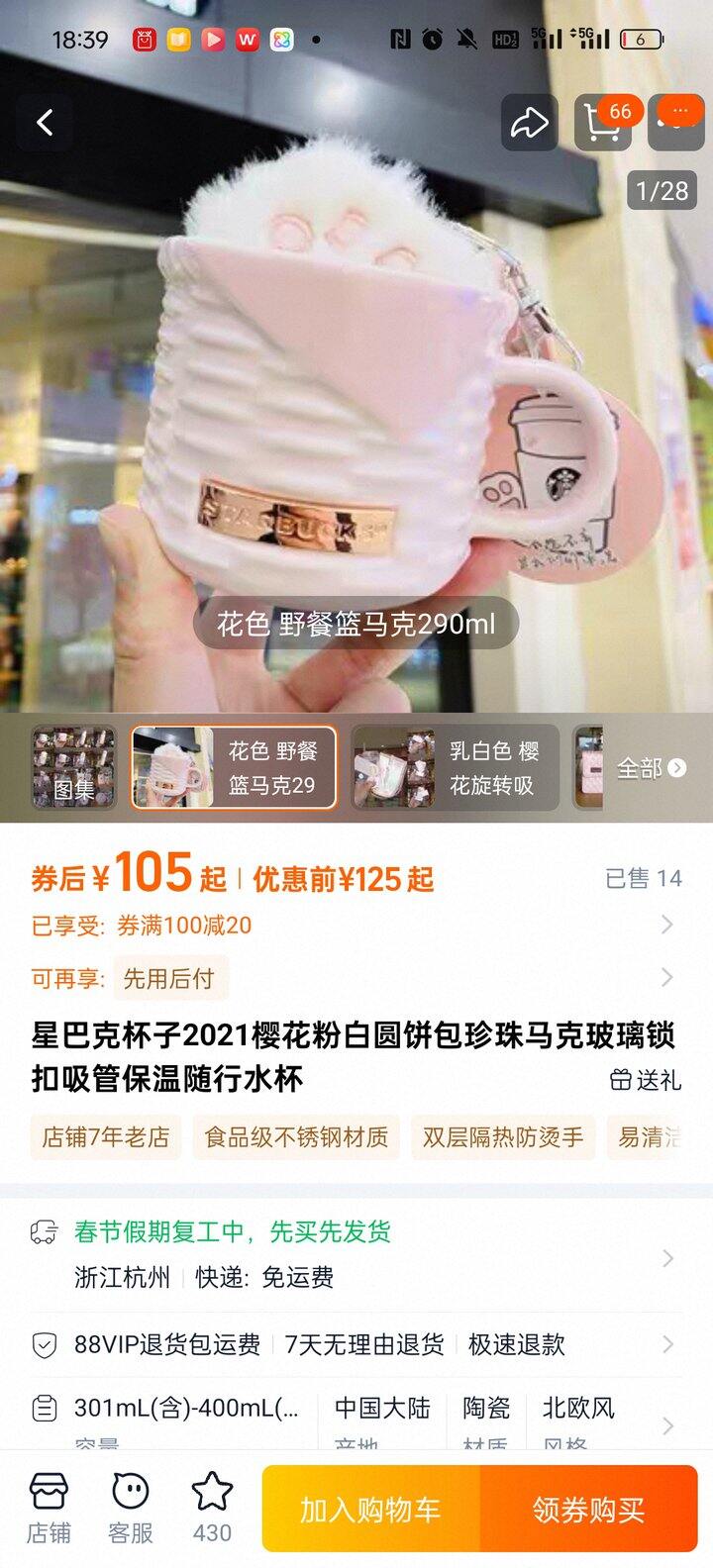Viewport: 713px width, 1568px height.
Task: Favorite the item with the star icon
Action: pos(212,1508)
